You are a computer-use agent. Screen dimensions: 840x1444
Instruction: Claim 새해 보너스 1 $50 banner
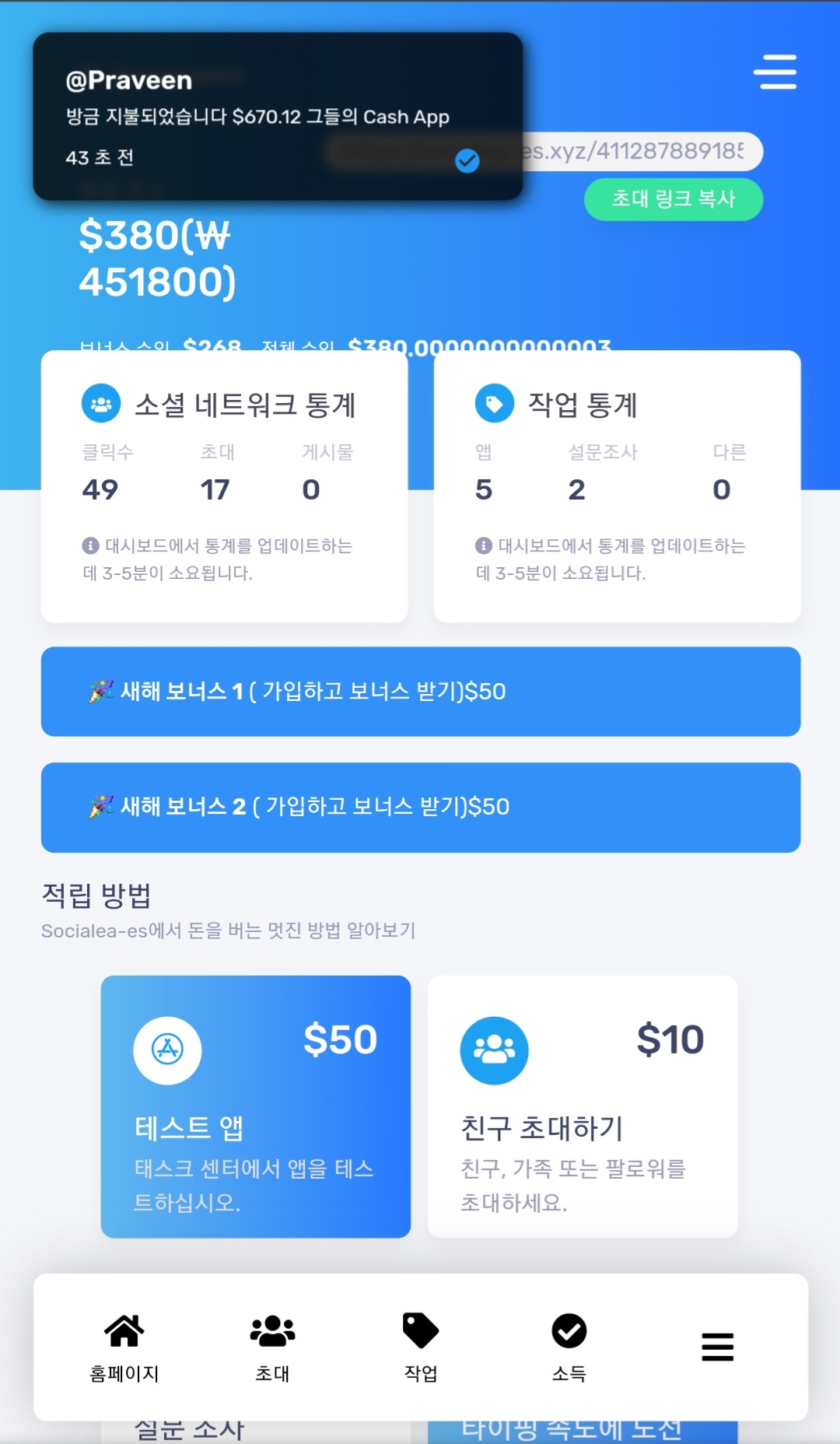coord(420,691)
